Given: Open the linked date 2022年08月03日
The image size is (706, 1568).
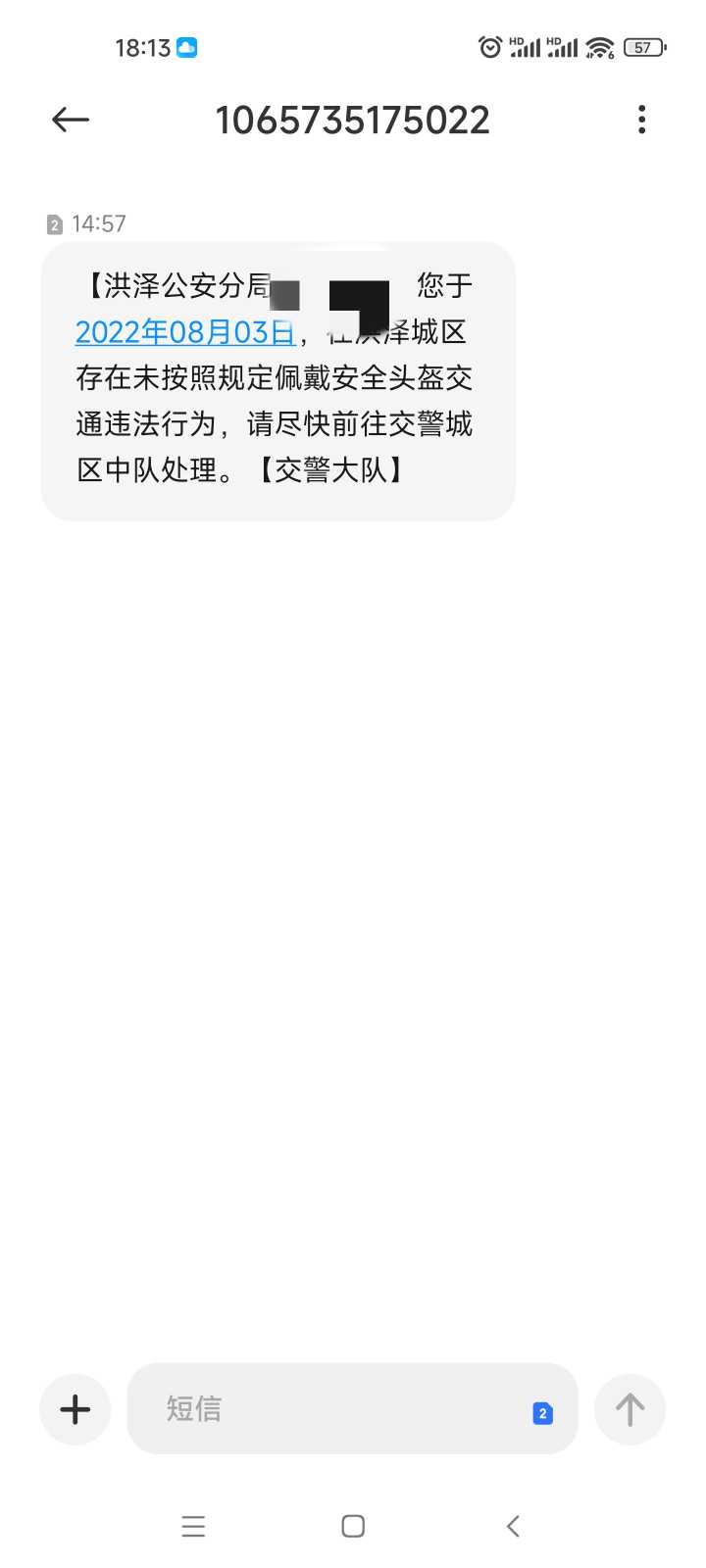Looking at the screenshot, I should click(185, 332).
